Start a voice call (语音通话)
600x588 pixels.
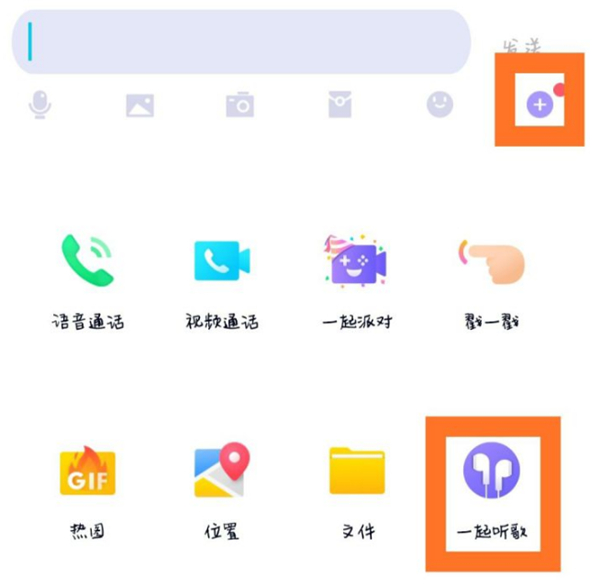pos(88,262)
